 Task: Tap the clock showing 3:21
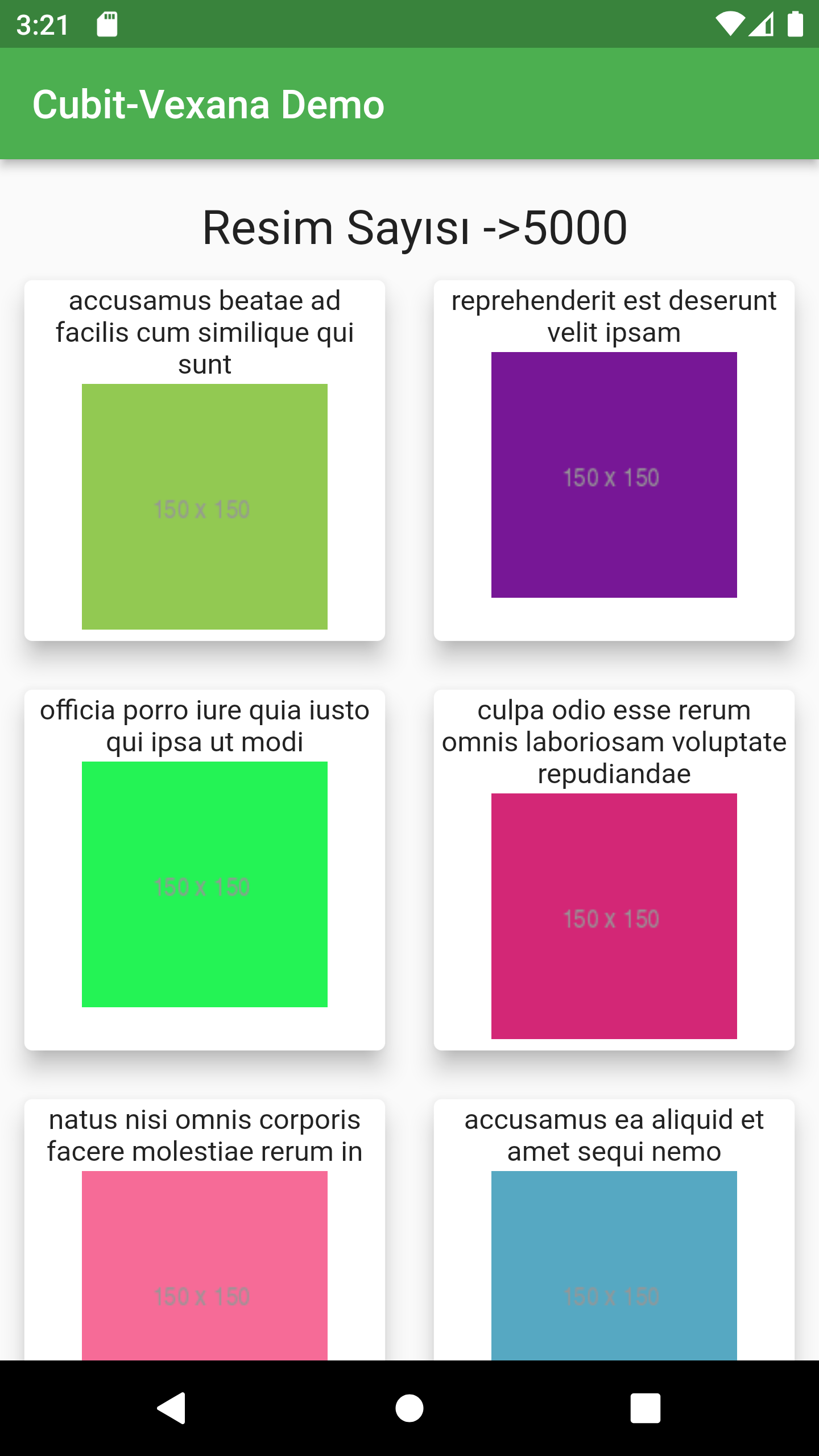[42, 24]
